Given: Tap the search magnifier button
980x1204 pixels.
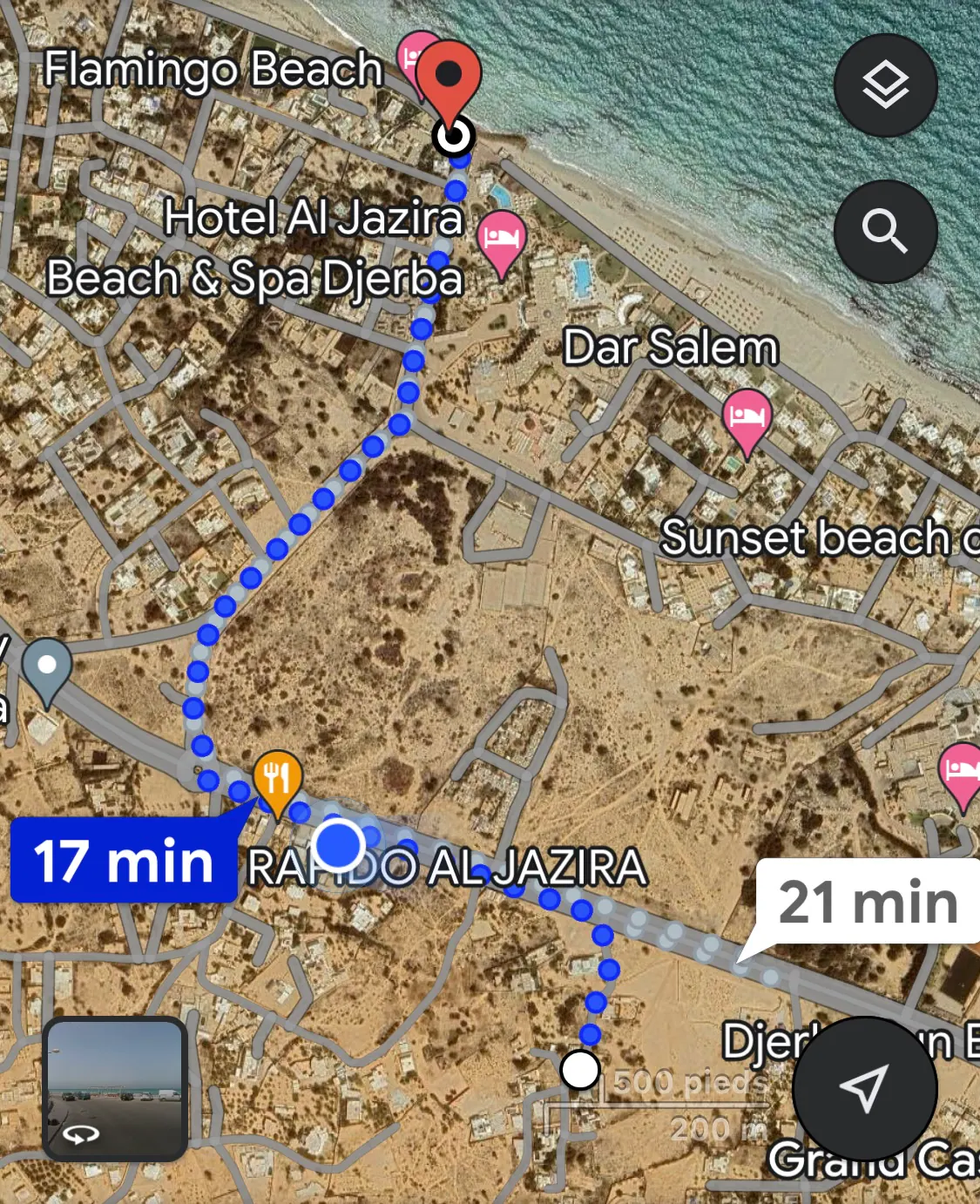Looking at the screenshot, I should (885, 232).
